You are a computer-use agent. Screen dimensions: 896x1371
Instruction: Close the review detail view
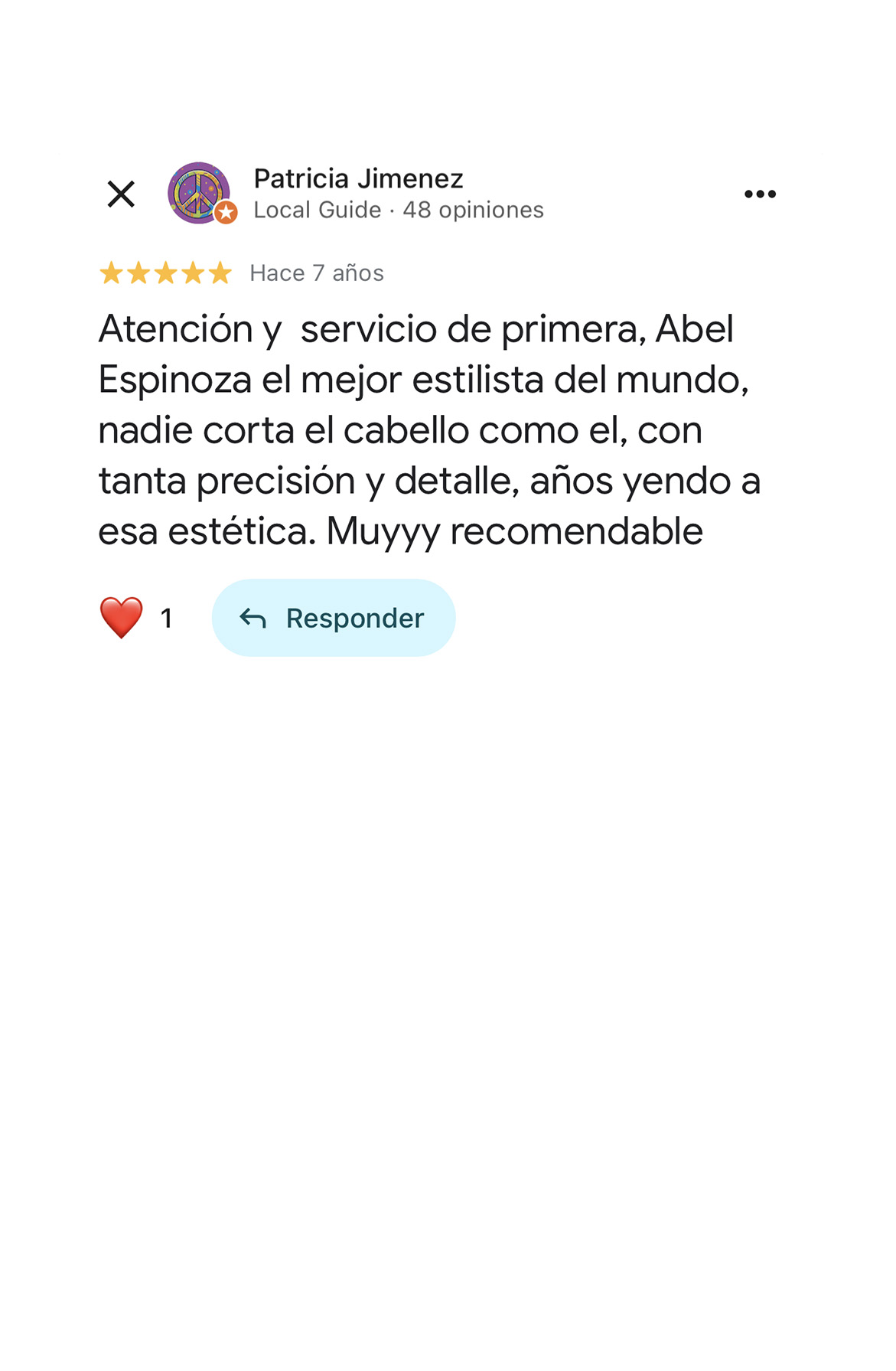point(121,194)
